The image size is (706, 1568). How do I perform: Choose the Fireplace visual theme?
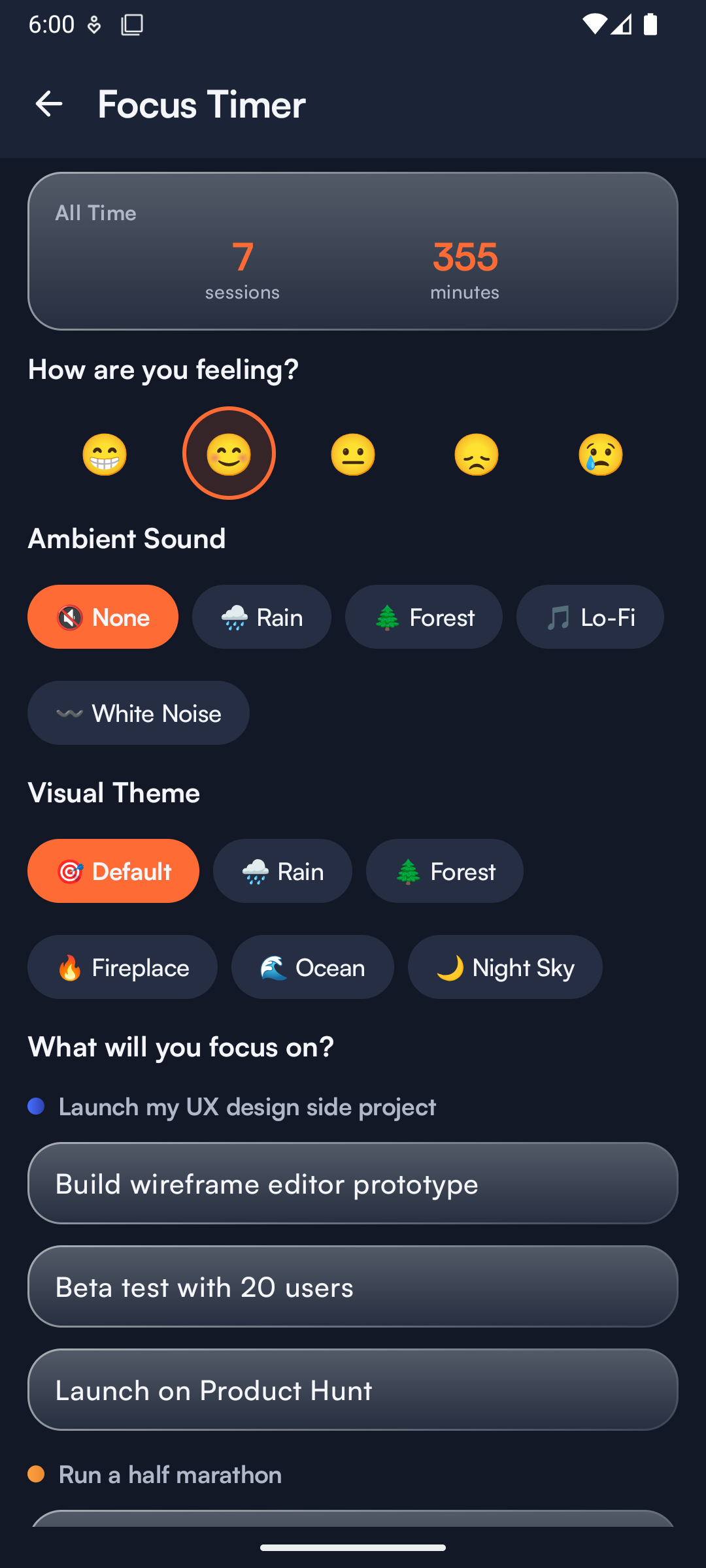tap(122, 967)
